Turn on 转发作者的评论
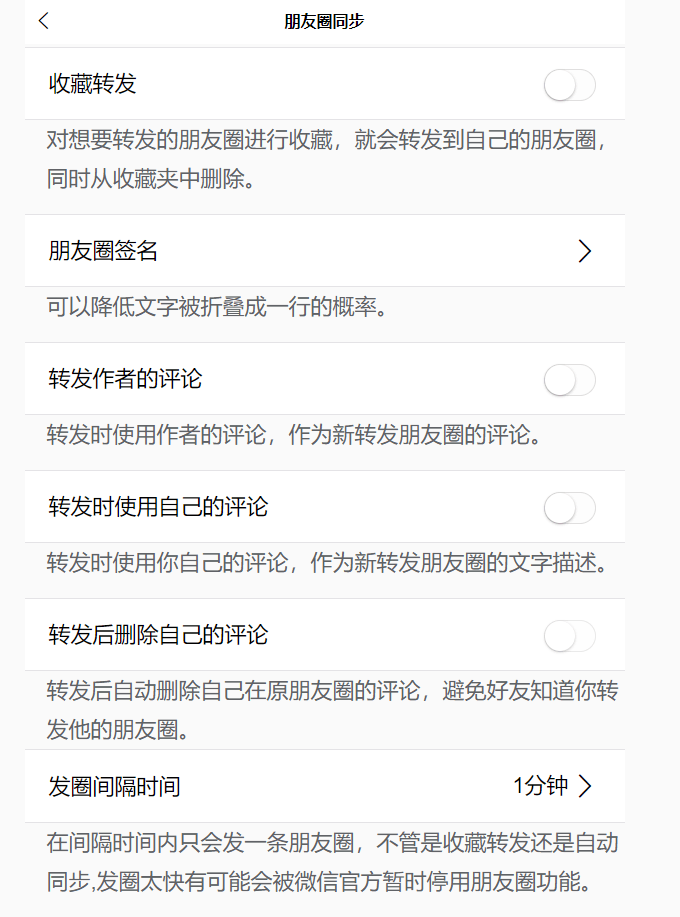 click(569, 380)
